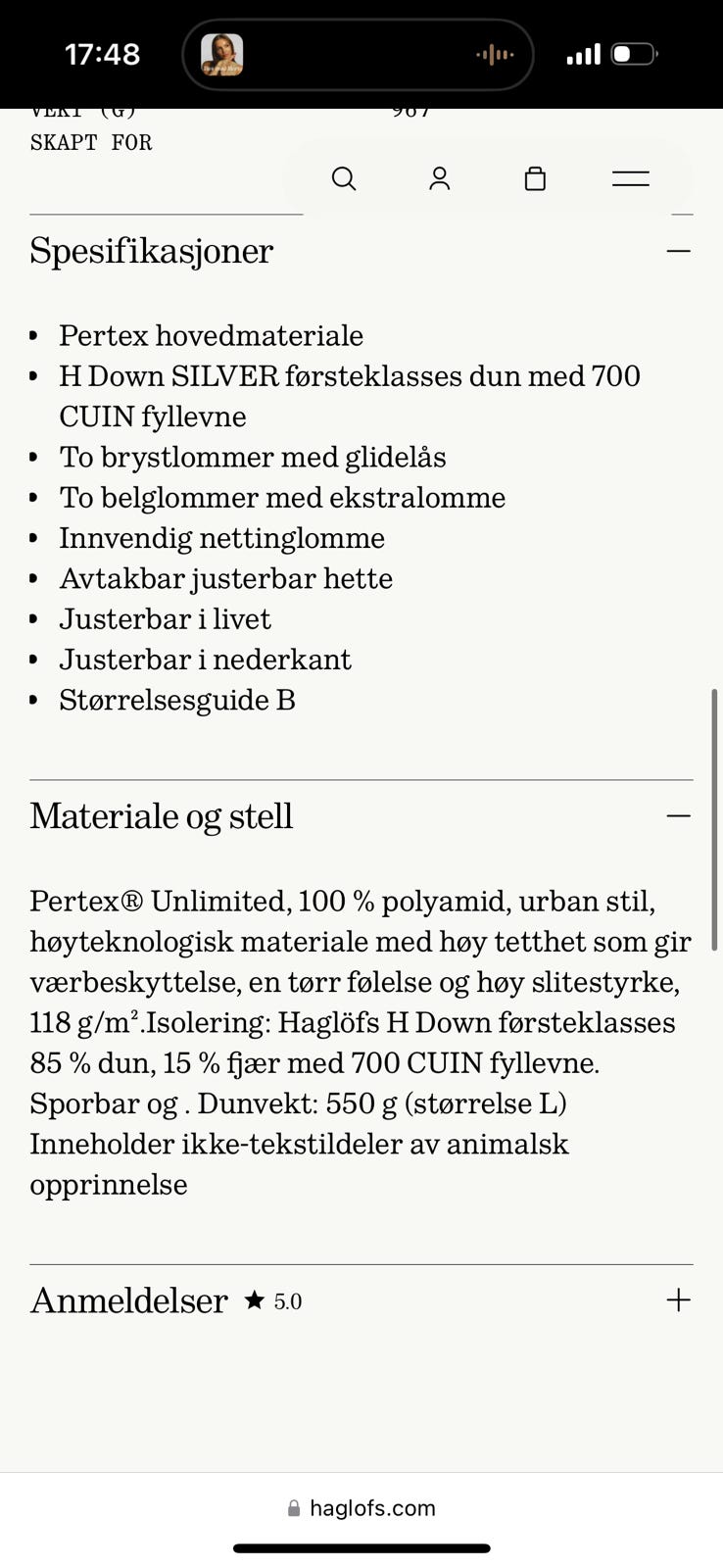The image size is (723, 1568).
Task: Tap the 17:48 clock in status bar
Action: (104, 55)
